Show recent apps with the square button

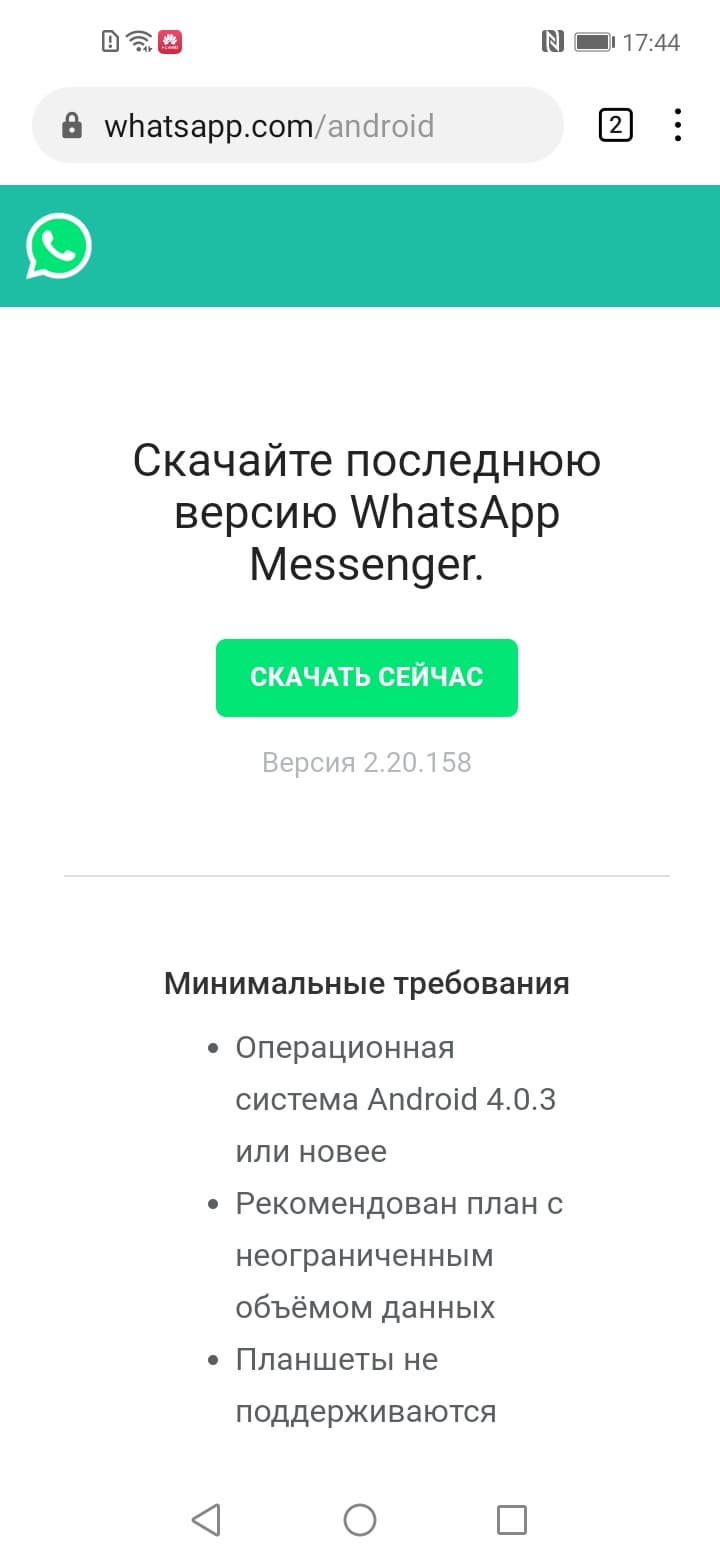[x=512, y=1520]
